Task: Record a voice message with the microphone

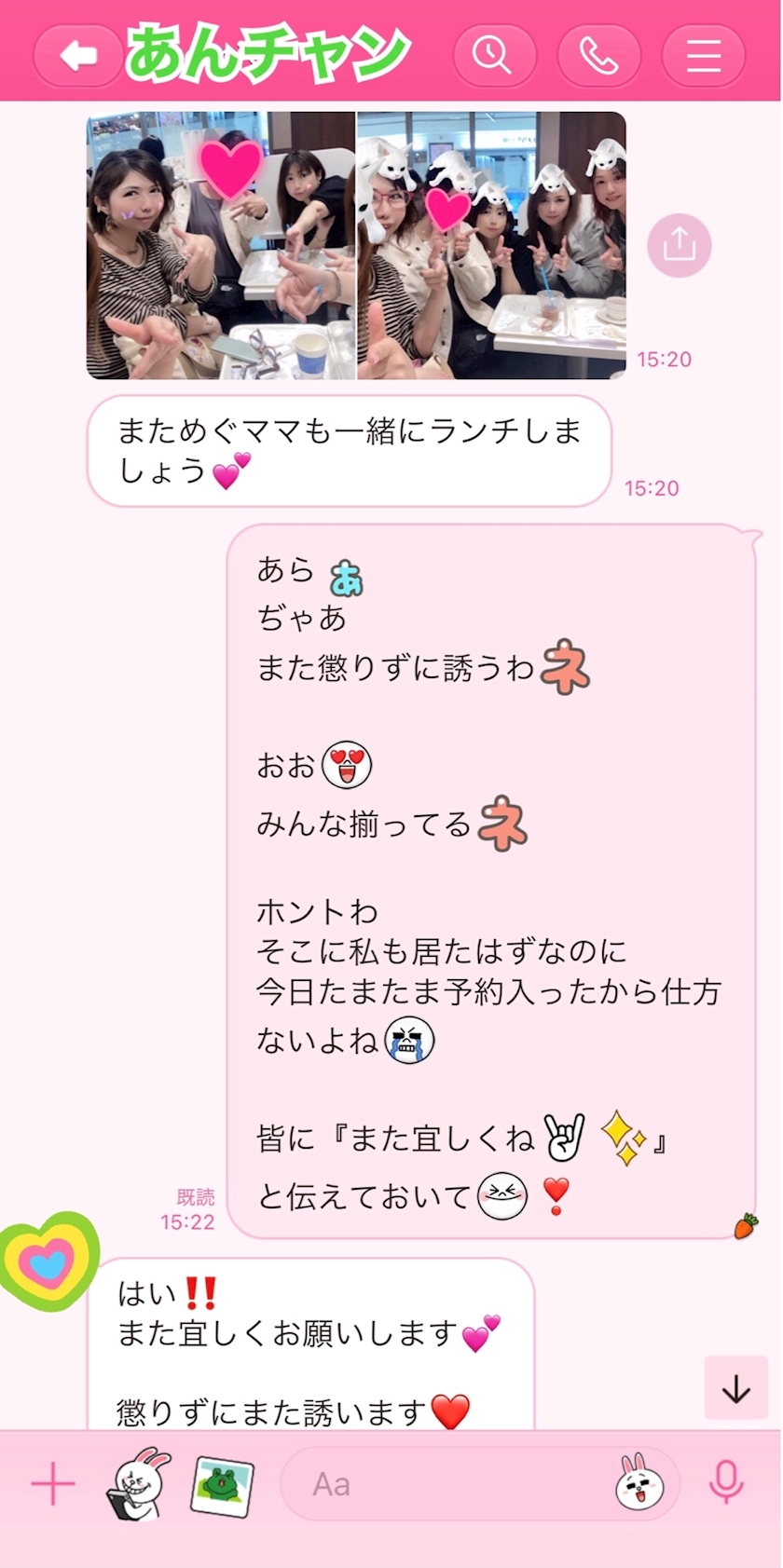Action: 726,1483
